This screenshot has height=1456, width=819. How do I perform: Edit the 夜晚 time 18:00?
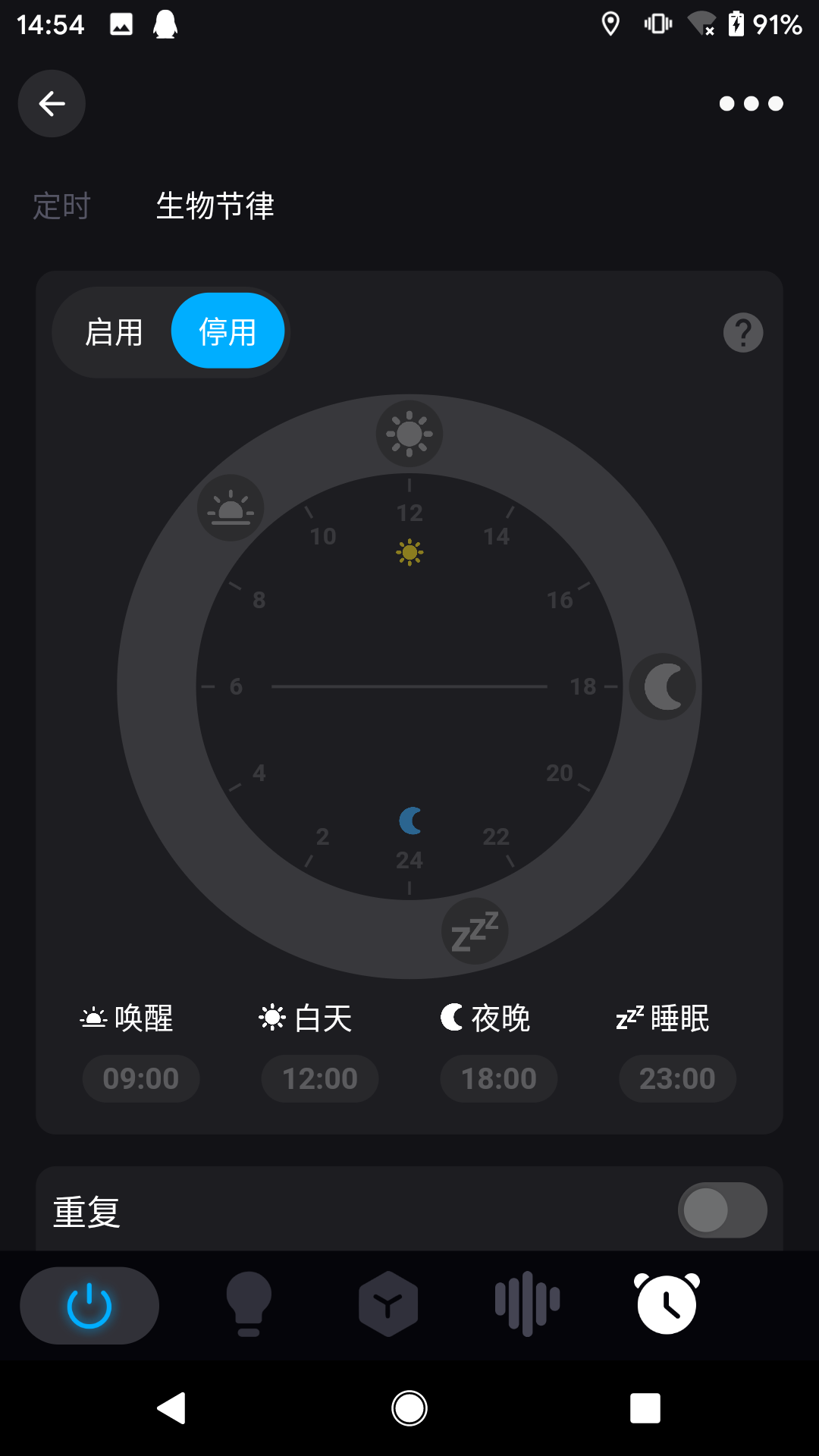pos(499,1078)
